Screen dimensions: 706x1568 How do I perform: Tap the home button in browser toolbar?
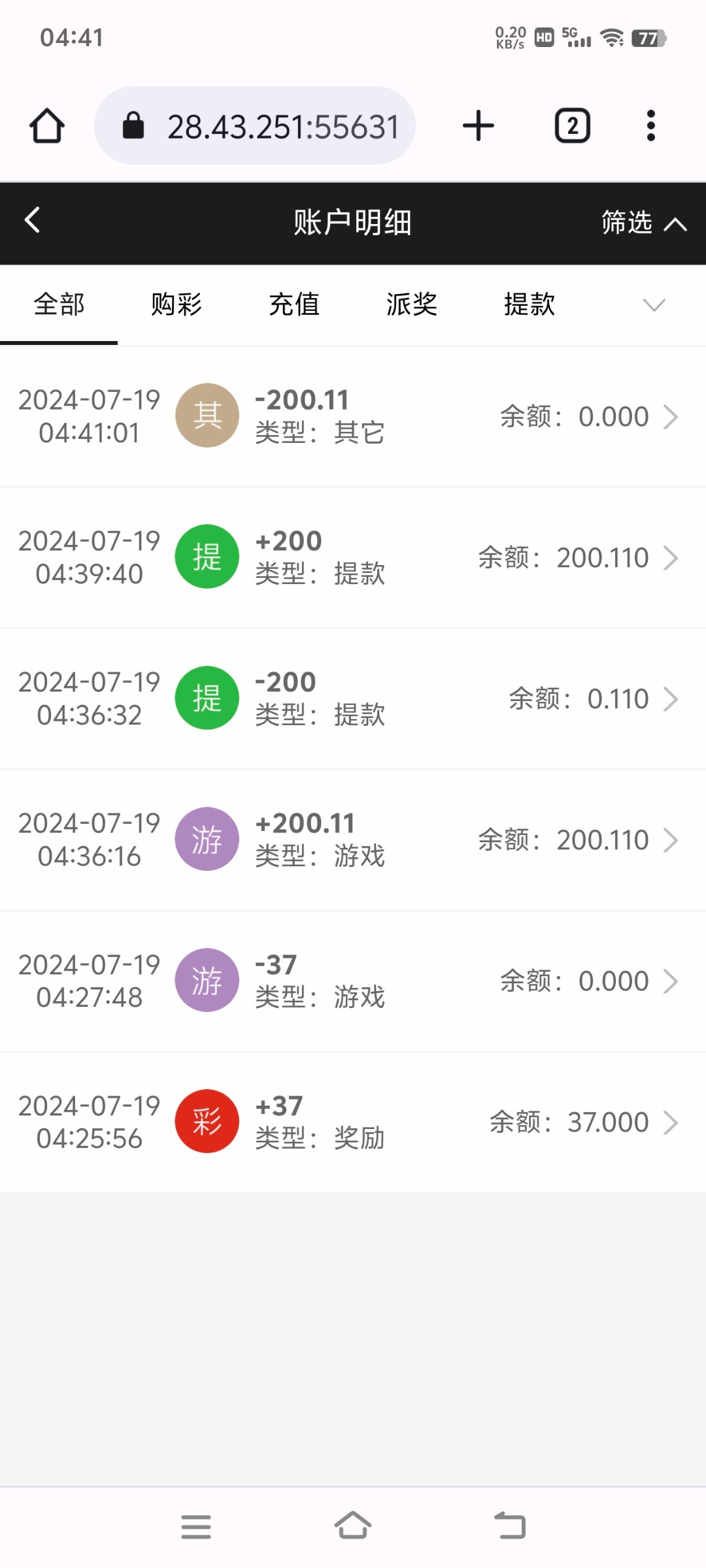46,125
